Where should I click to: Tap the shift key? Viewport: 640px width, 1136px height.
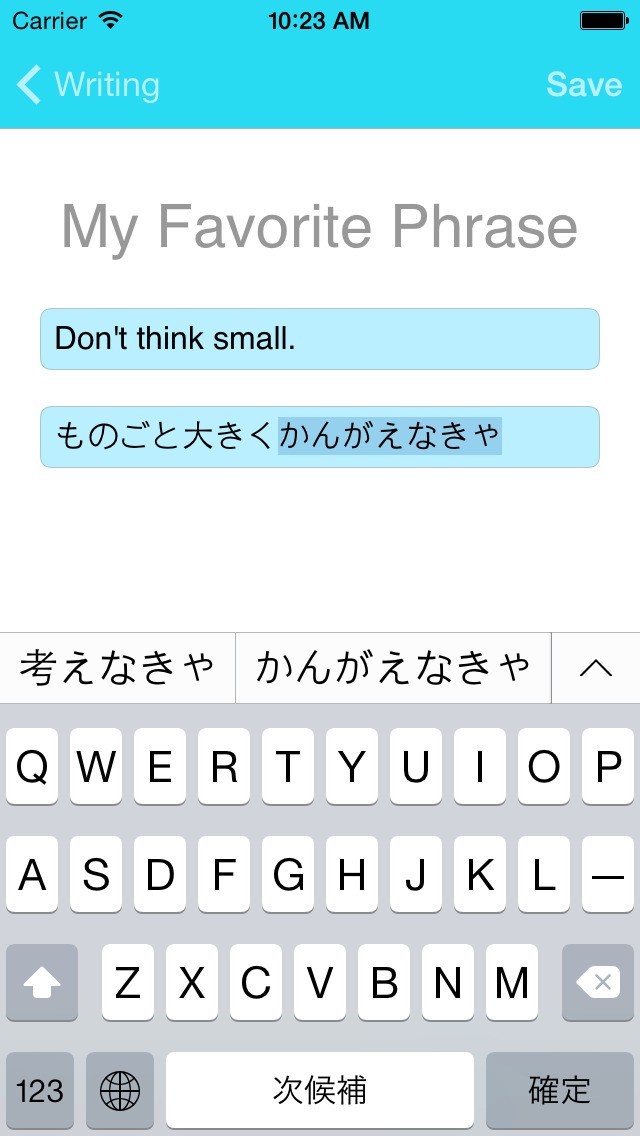click(42, 983)
